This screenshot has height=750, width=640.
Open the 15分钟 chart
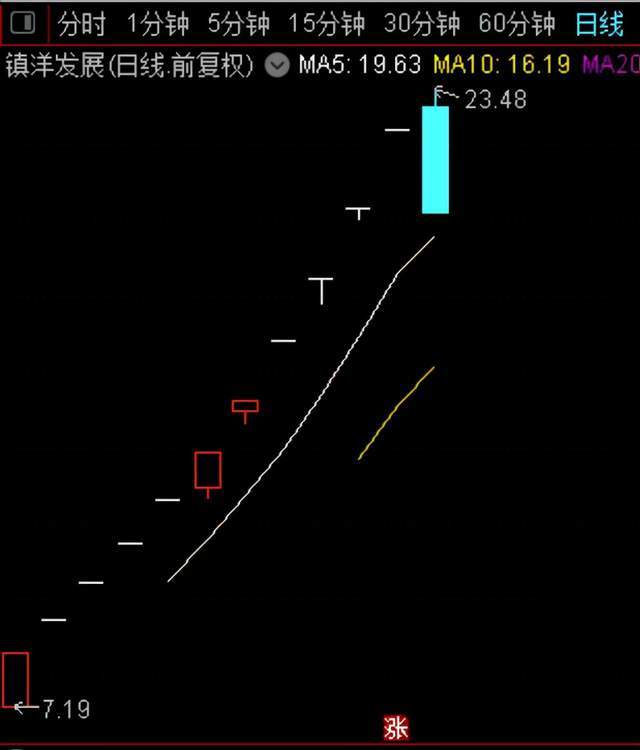click(x=326, y=24)
